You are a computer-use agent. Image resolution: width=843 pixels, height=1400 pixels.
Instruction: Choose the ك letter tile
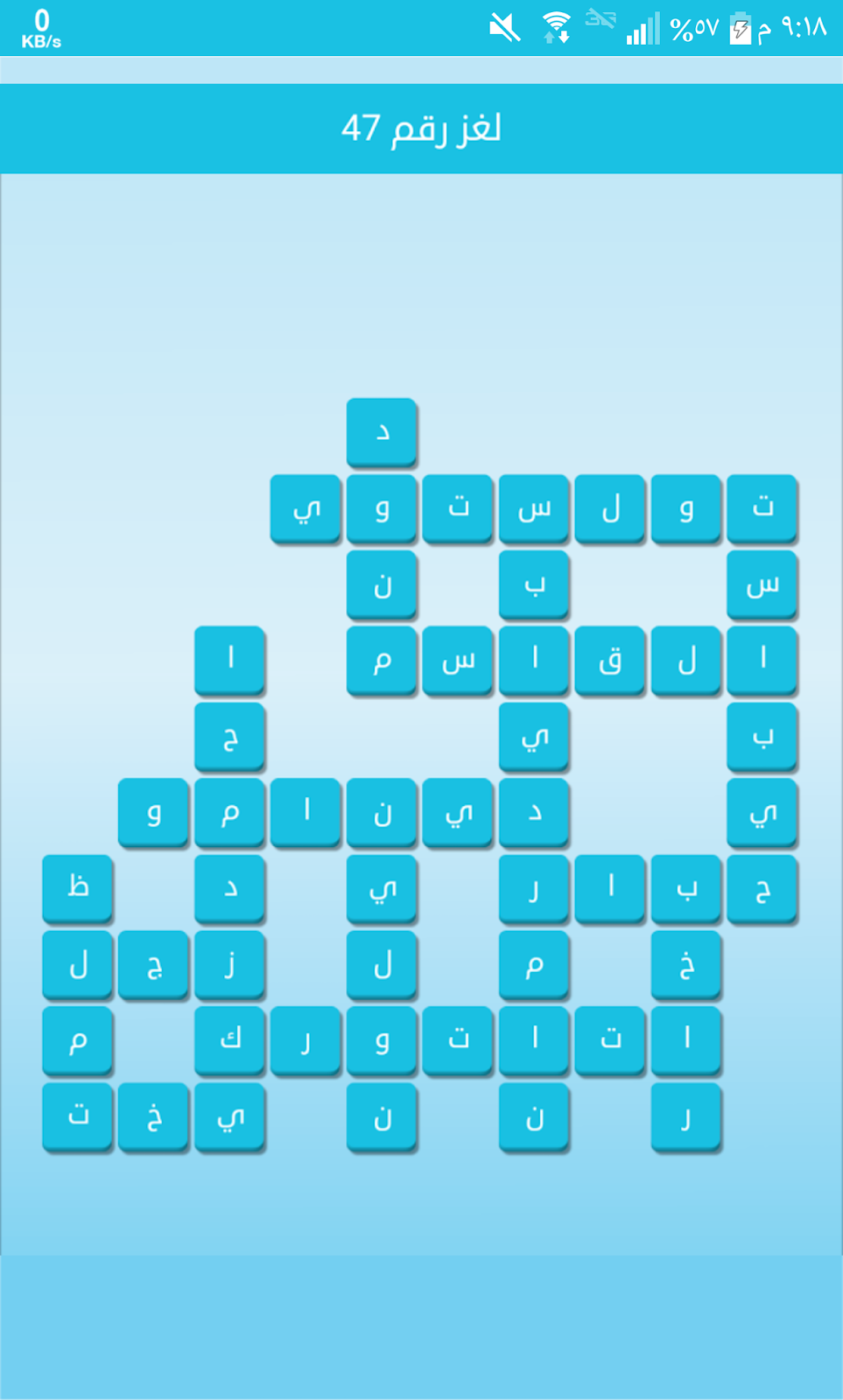point(230,1040)
